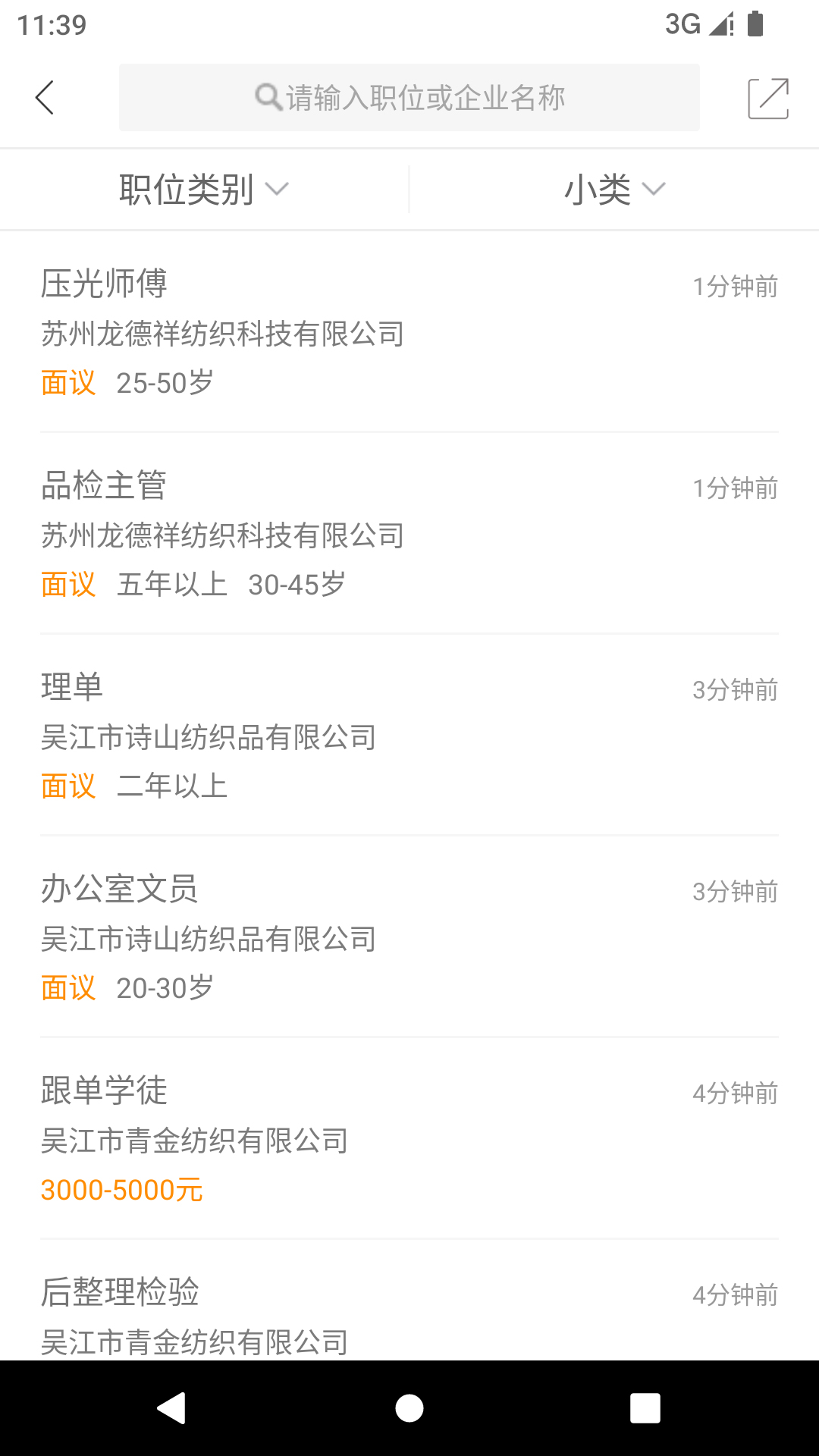Expand the 小类 subcategory dropdown
Image resolution: width=819 pixels, height=1456 pixels.
coord(599,189)
